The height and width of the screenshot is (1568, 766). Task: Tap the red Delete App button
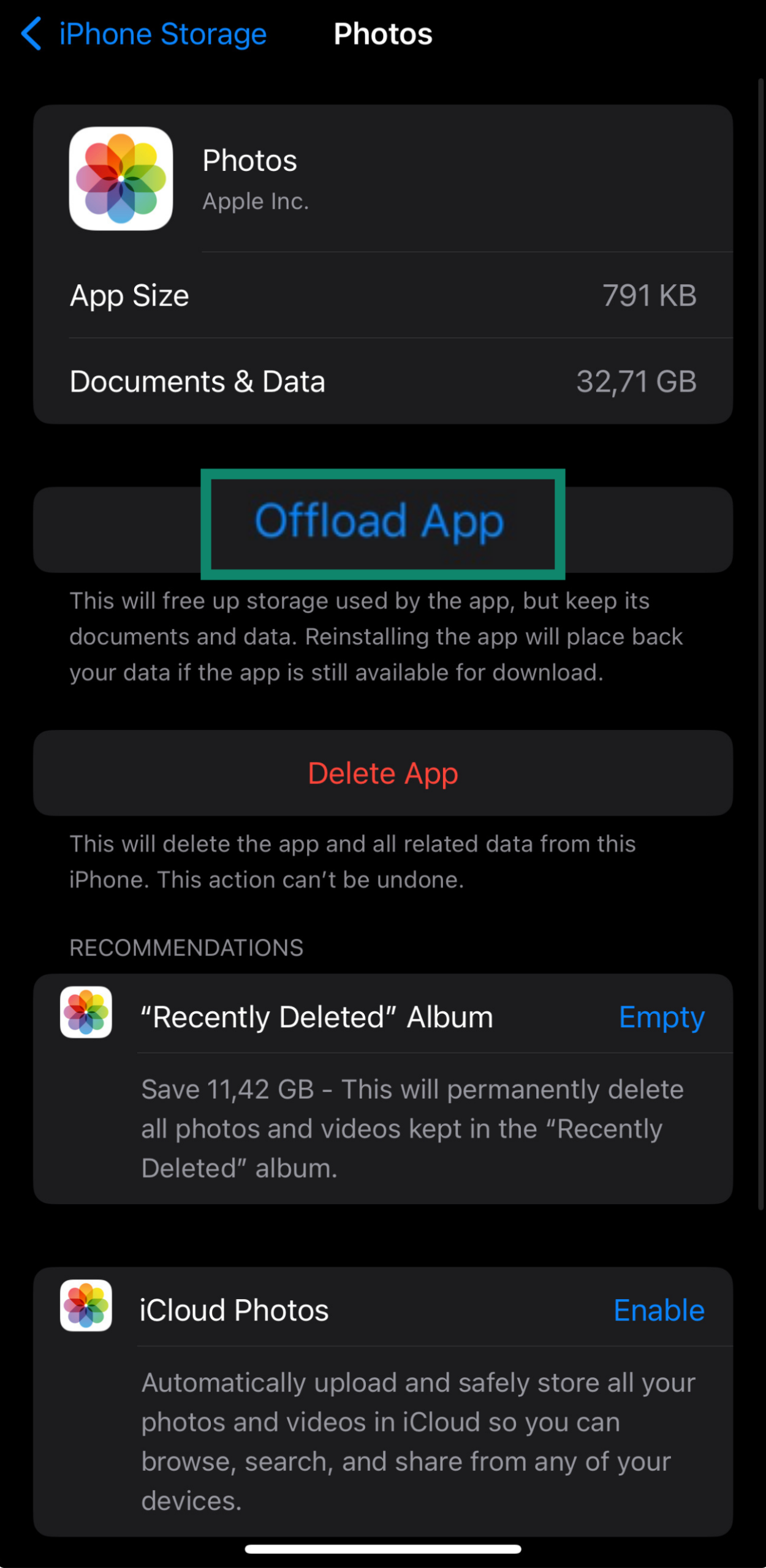pyautogui.click(x=383, y=773)
